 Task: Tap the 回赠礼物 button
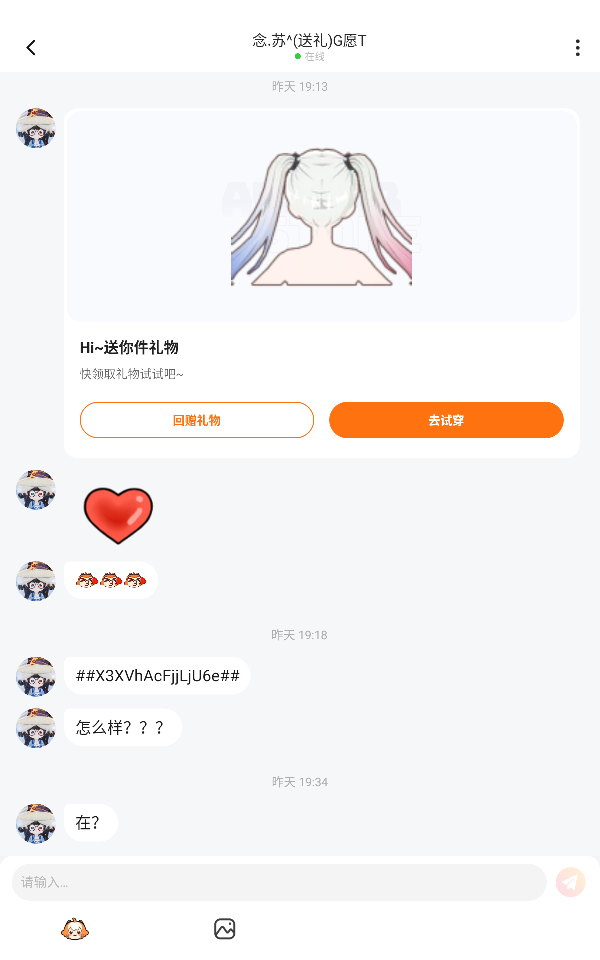point(197,420)
